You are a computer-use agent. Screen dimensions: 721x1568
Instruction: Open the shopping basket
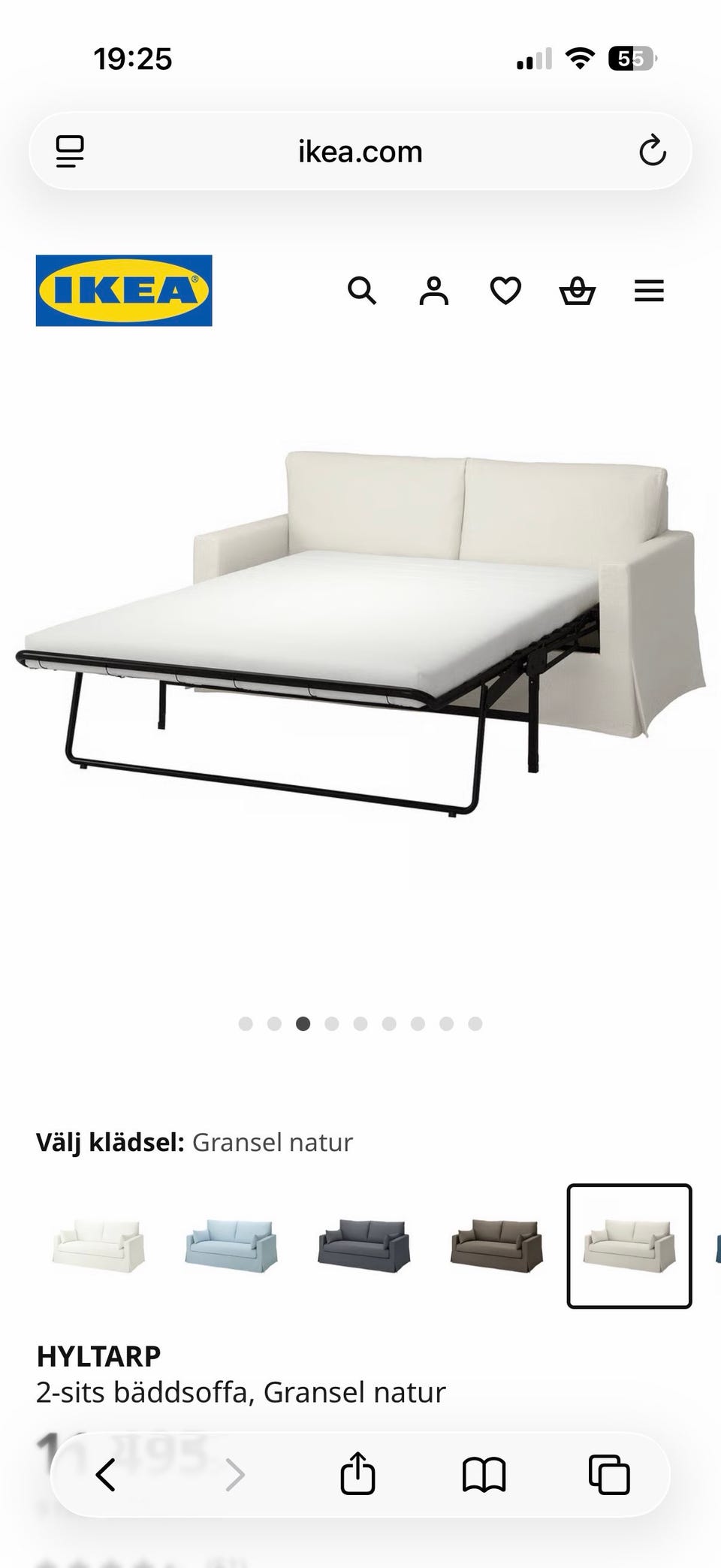coord(578,290)
